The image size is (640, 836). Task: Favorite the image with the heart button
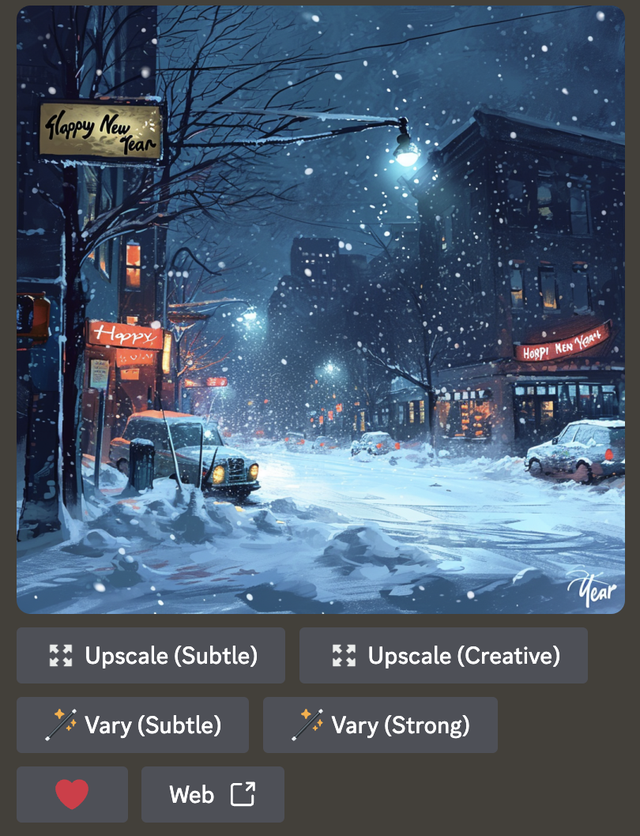pyautogui.click(x=72, y=795)
